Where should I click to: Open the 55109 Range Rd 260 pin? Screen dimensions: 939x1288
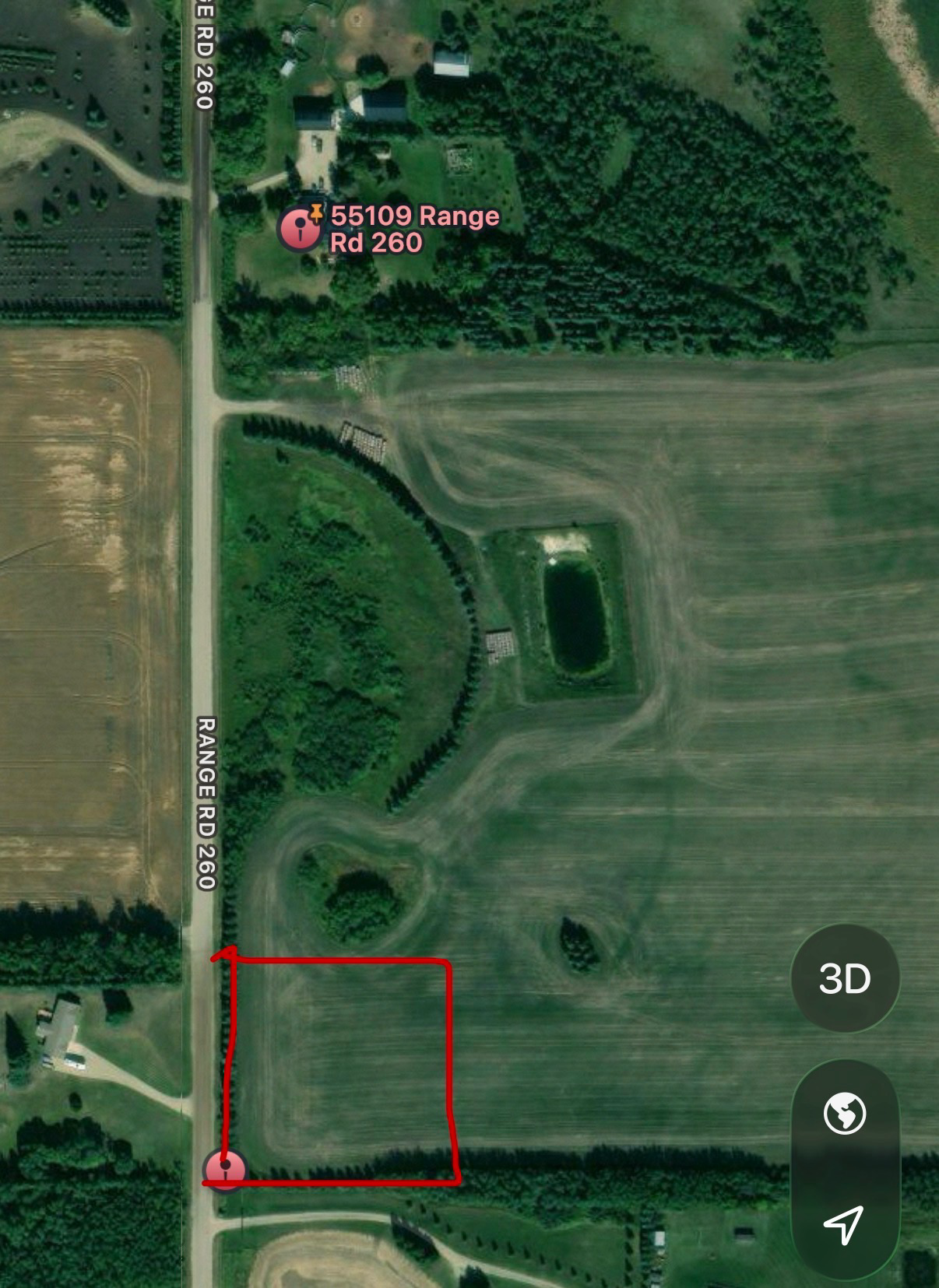click(x=299, y=229)
